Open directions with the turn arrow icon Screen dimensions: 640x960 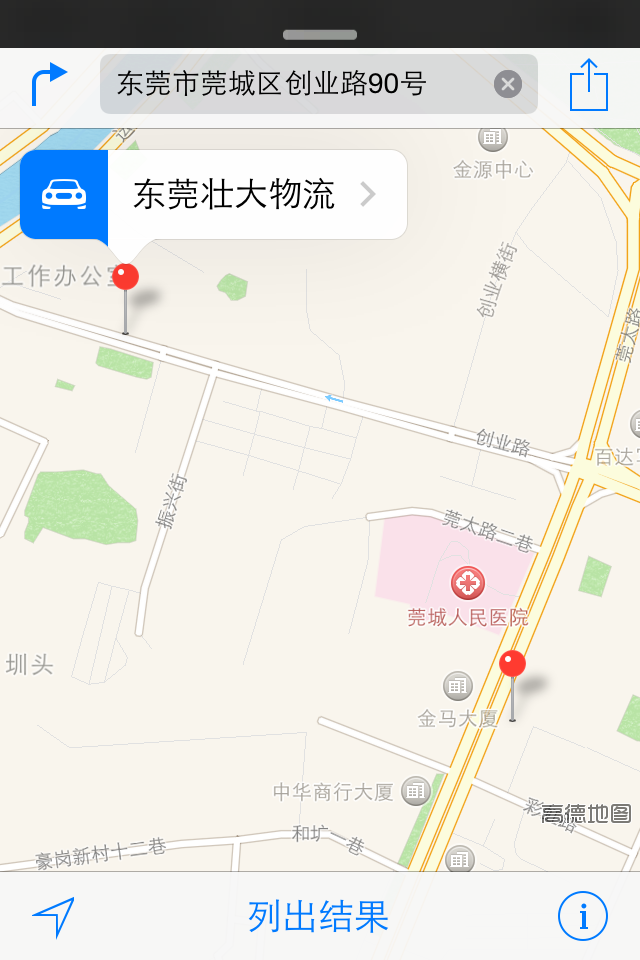click(x=48, y=85)
